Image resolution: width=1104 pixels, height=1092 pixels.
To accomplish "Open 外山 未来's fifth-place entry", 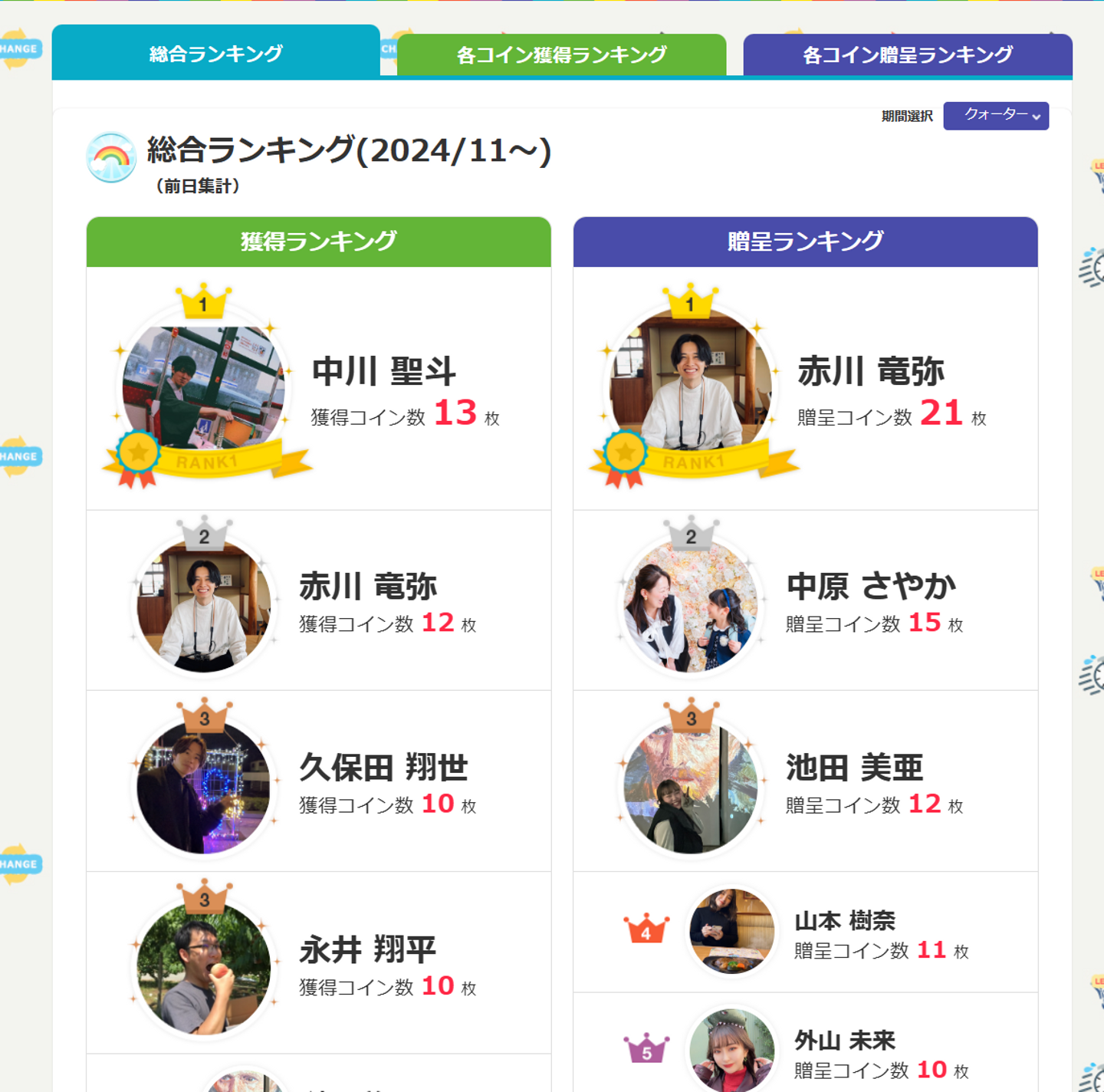I will pyautogui.click(x=844, y=1041).
